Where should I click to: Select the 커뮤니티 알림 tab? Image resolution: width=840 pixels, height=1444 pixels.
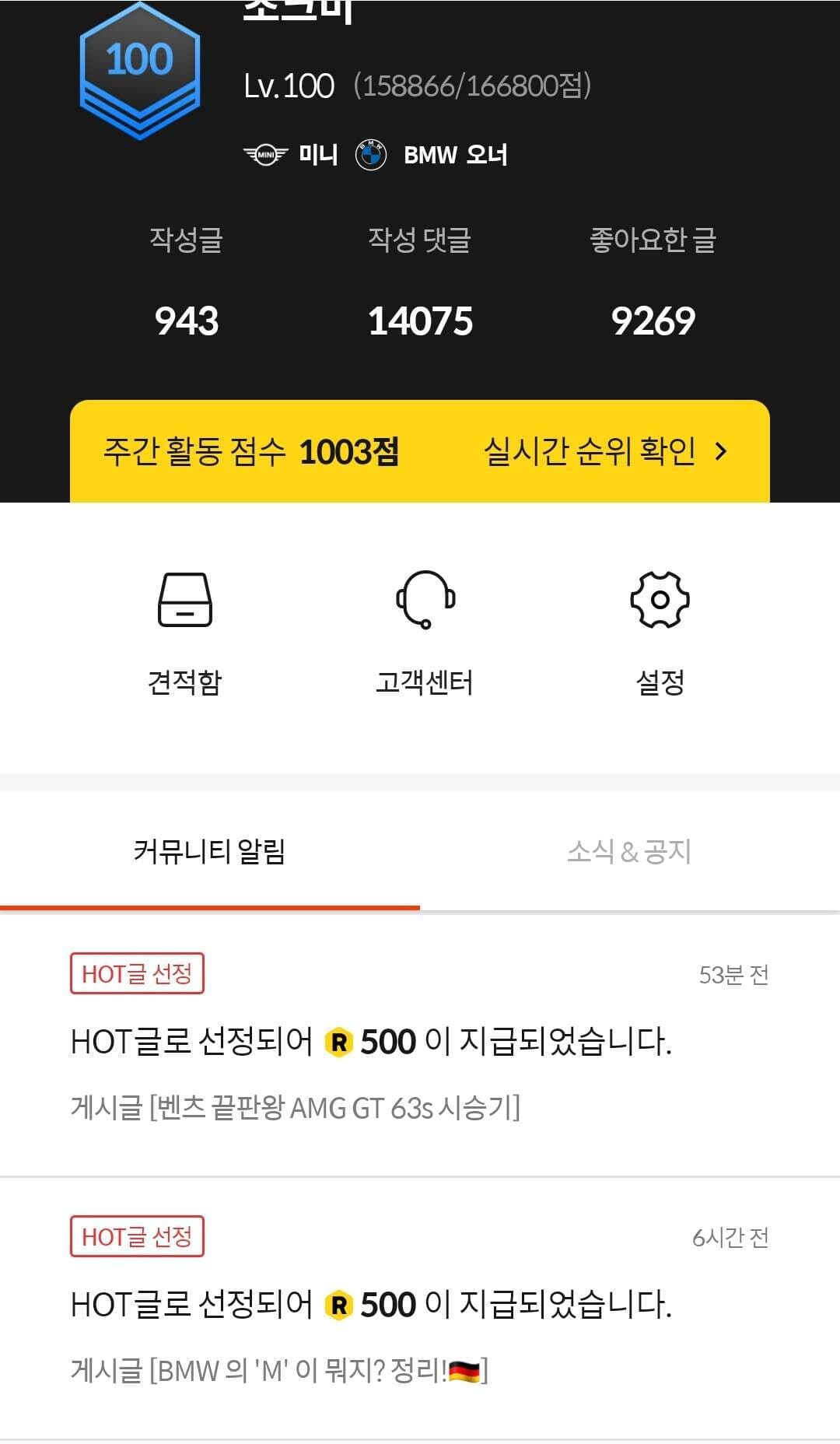coord(208,853)
